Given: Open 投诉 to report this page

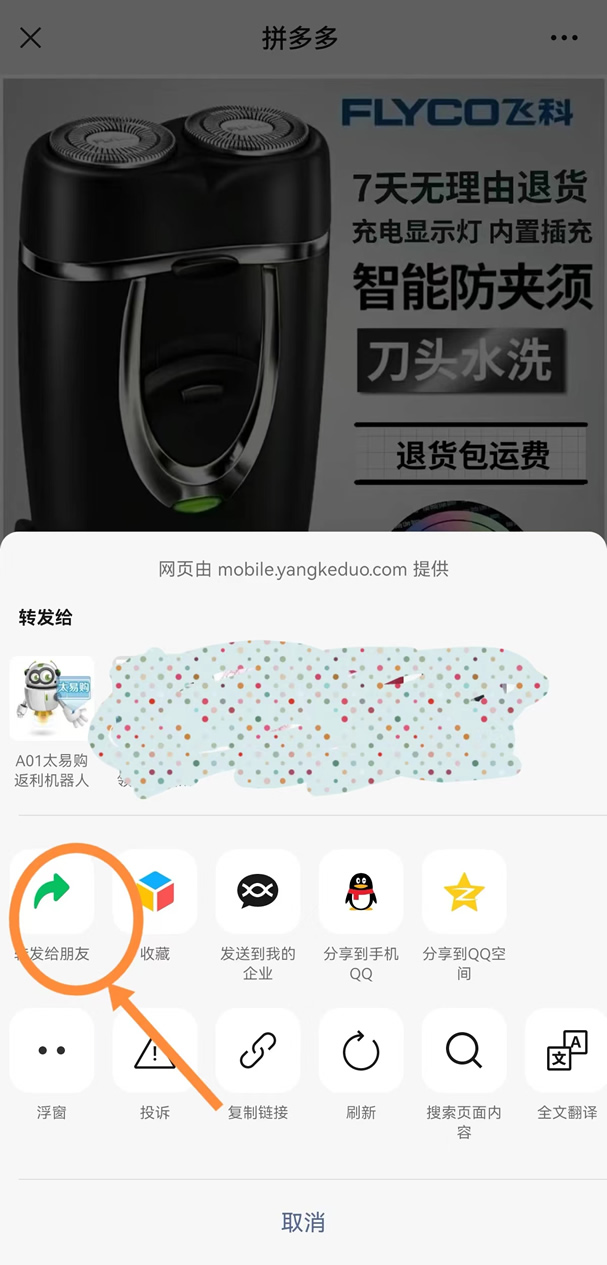Looking at the screenshot, I should point(155,1051).
